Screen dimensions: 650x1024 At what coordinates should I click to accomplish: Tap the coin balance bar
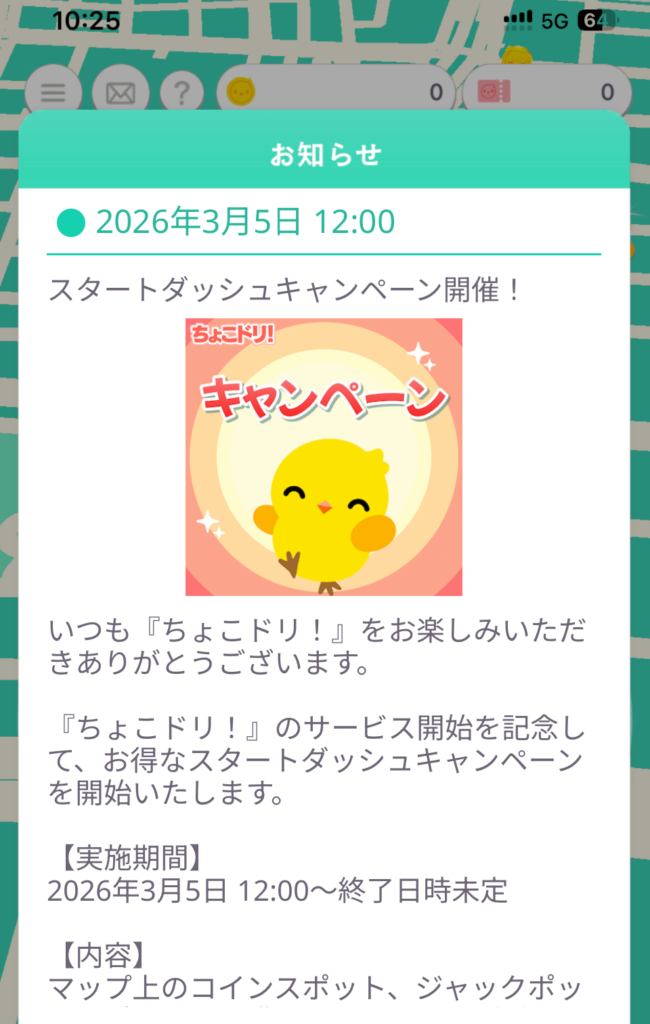336,92
